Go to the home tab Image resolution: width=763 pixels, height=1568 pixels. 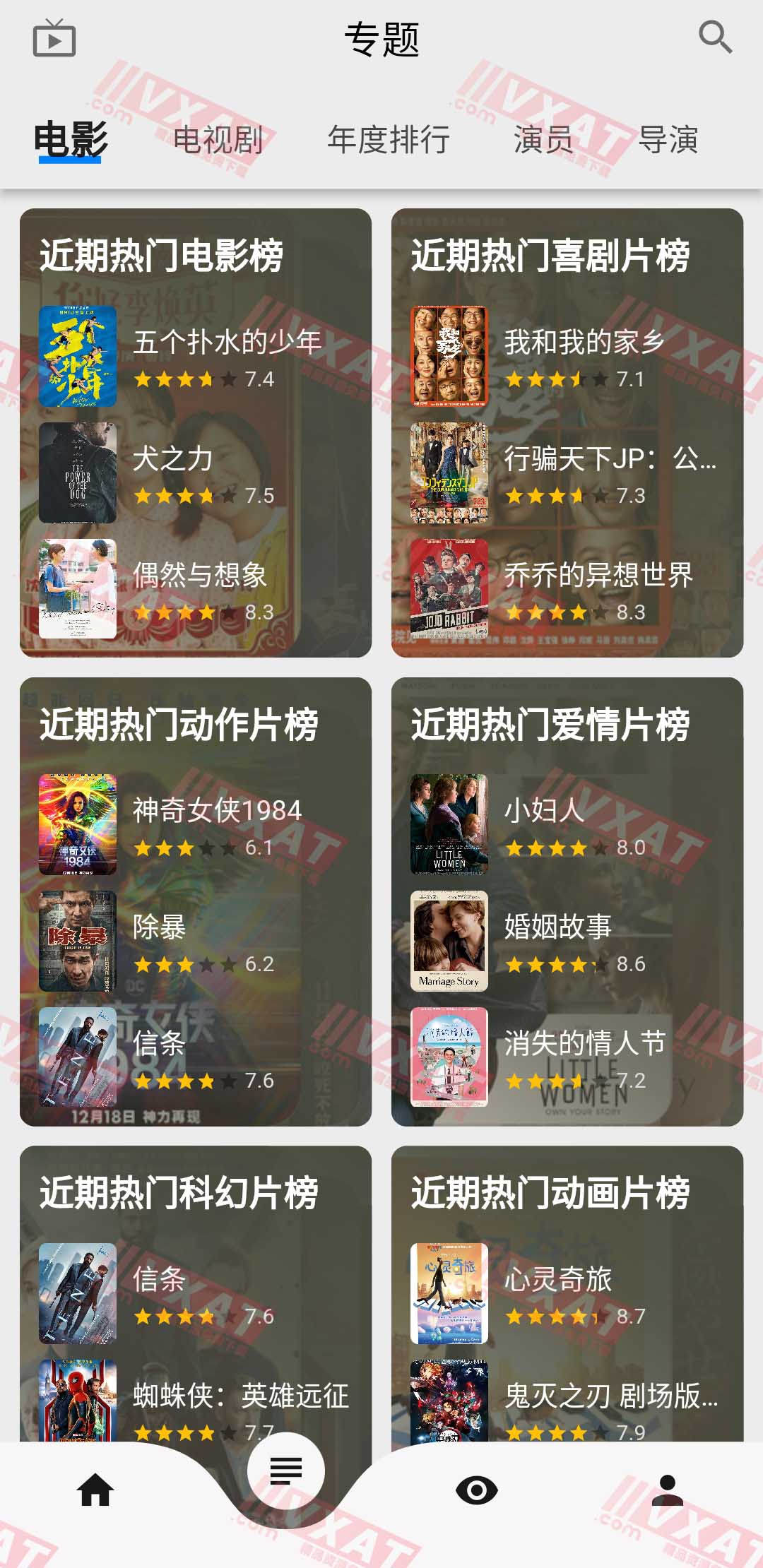tap(95, 1490)
